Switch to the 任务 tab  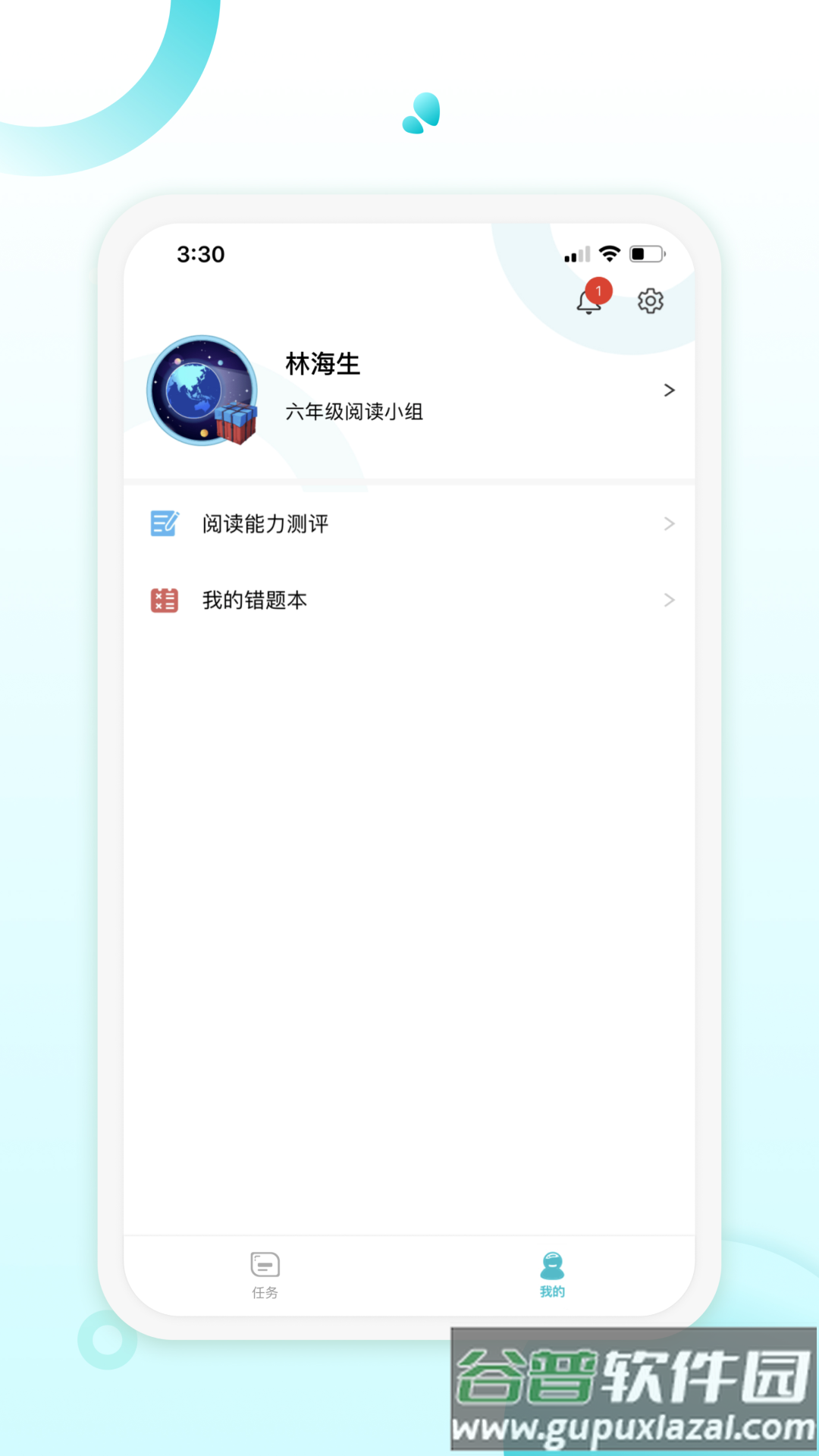coord(264,1274)
